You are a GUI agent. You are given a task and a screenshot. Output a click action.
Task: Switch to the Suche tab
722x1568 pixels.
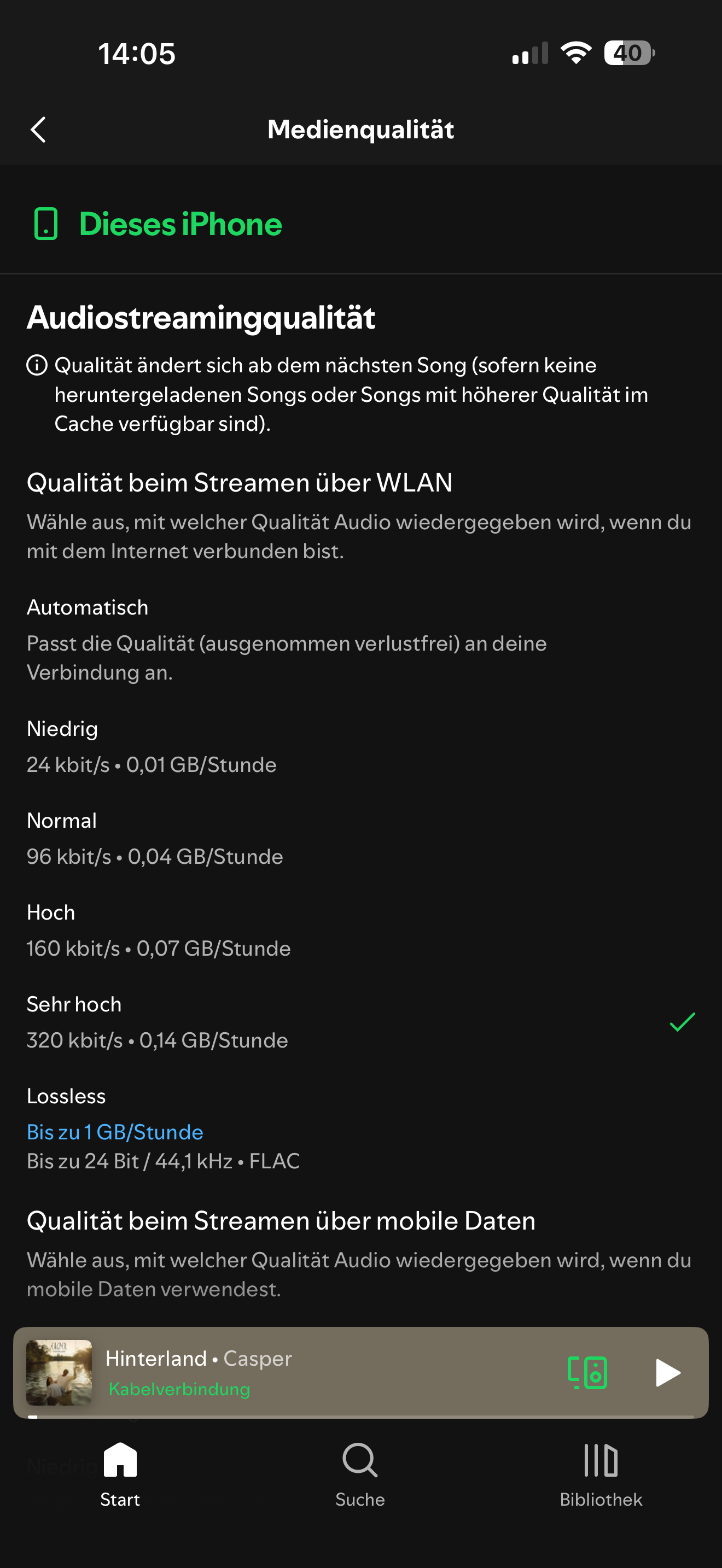click(x=360, y=1472)
